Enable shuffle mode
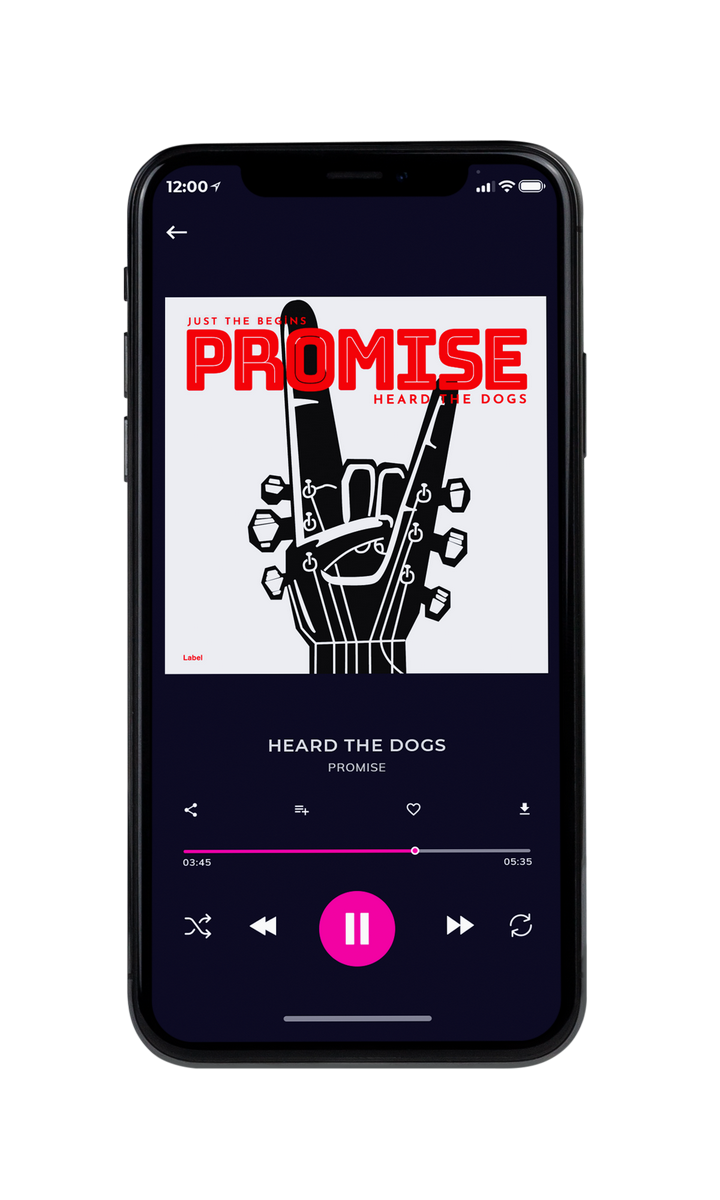This screenshot has width=720, height=1200. 197,927
